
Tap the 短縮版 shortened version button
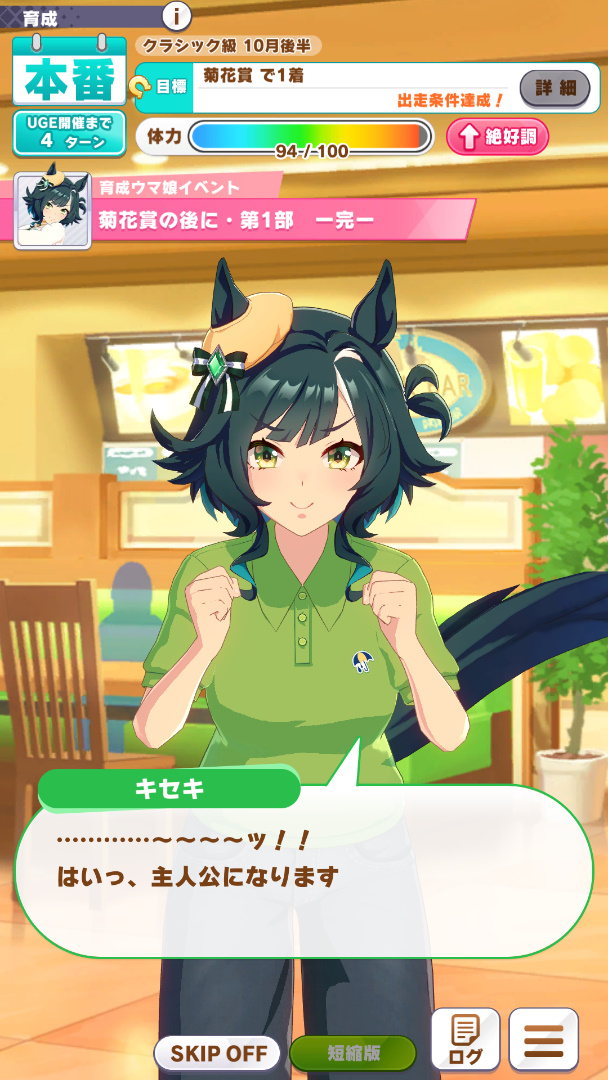click(353, 1054)
